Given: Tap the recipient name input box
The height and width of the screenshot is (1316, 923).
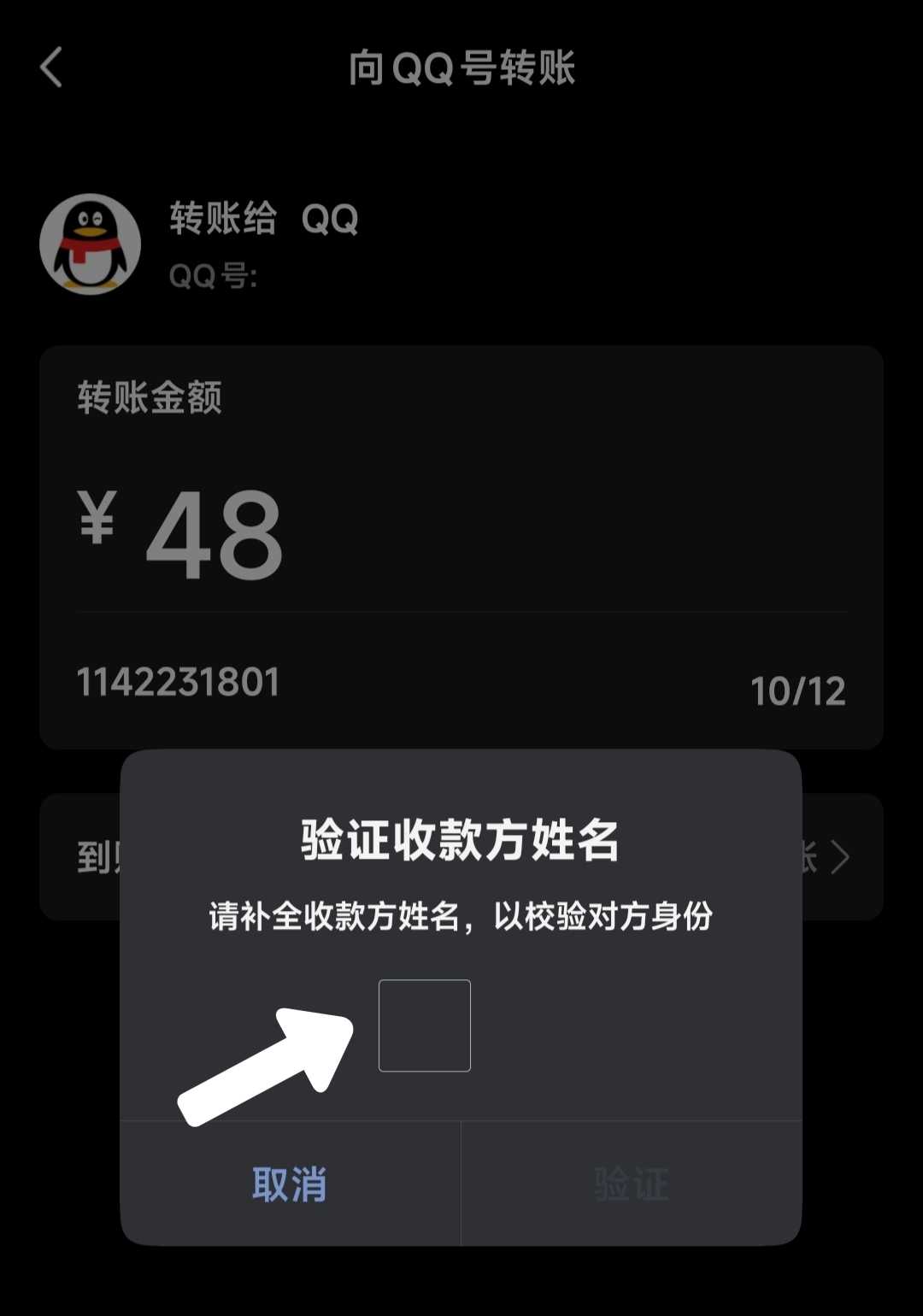Looking at the screenshot, I should click(425, 1025).
